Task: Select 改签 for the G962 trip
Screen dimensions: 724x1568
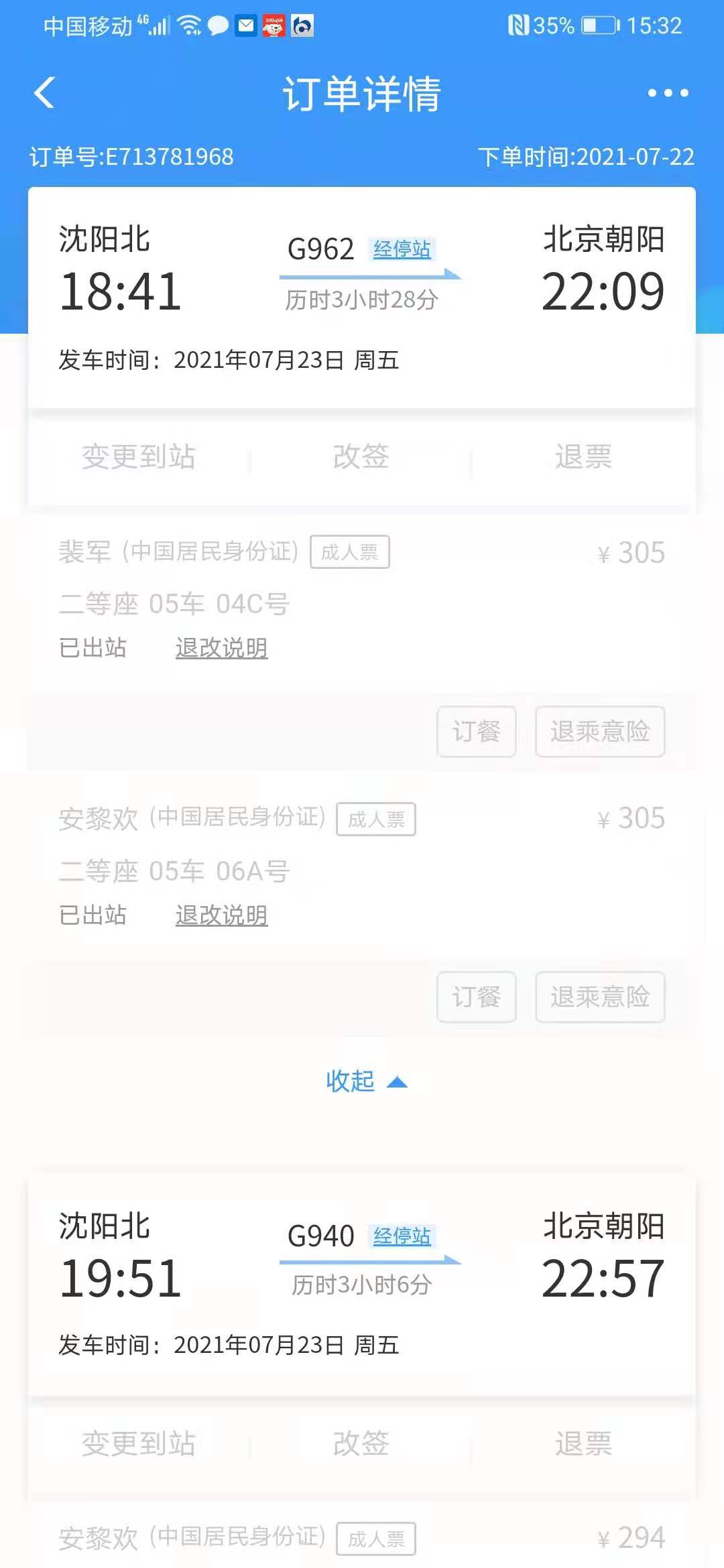Action: pos(361,457)
